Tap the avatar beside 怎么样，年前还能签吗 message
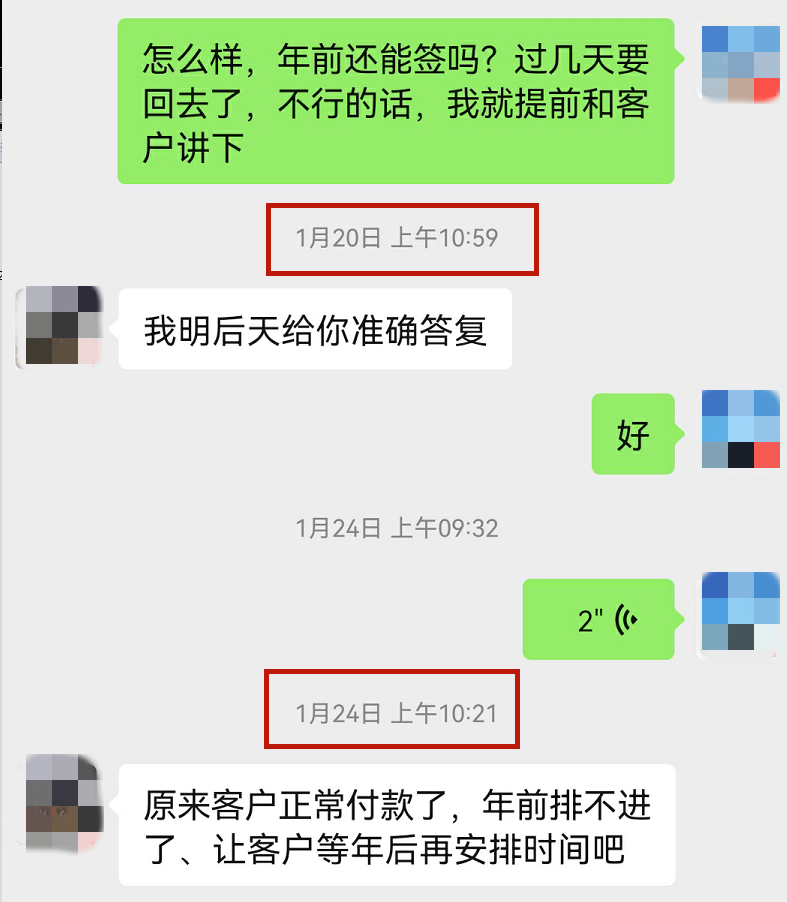Screen dimensions: 787x902 pos(740,62)
